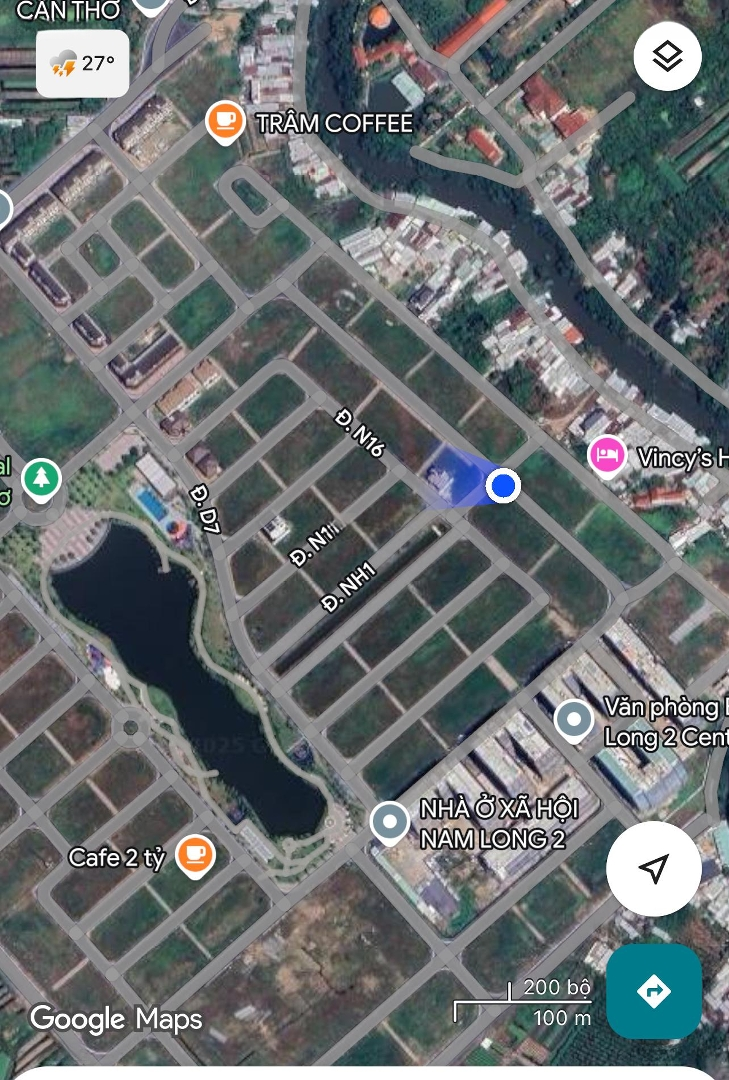This screenshot has height=1080, width=729.
Task: Recenter map on my location
Action: (653, 868)
